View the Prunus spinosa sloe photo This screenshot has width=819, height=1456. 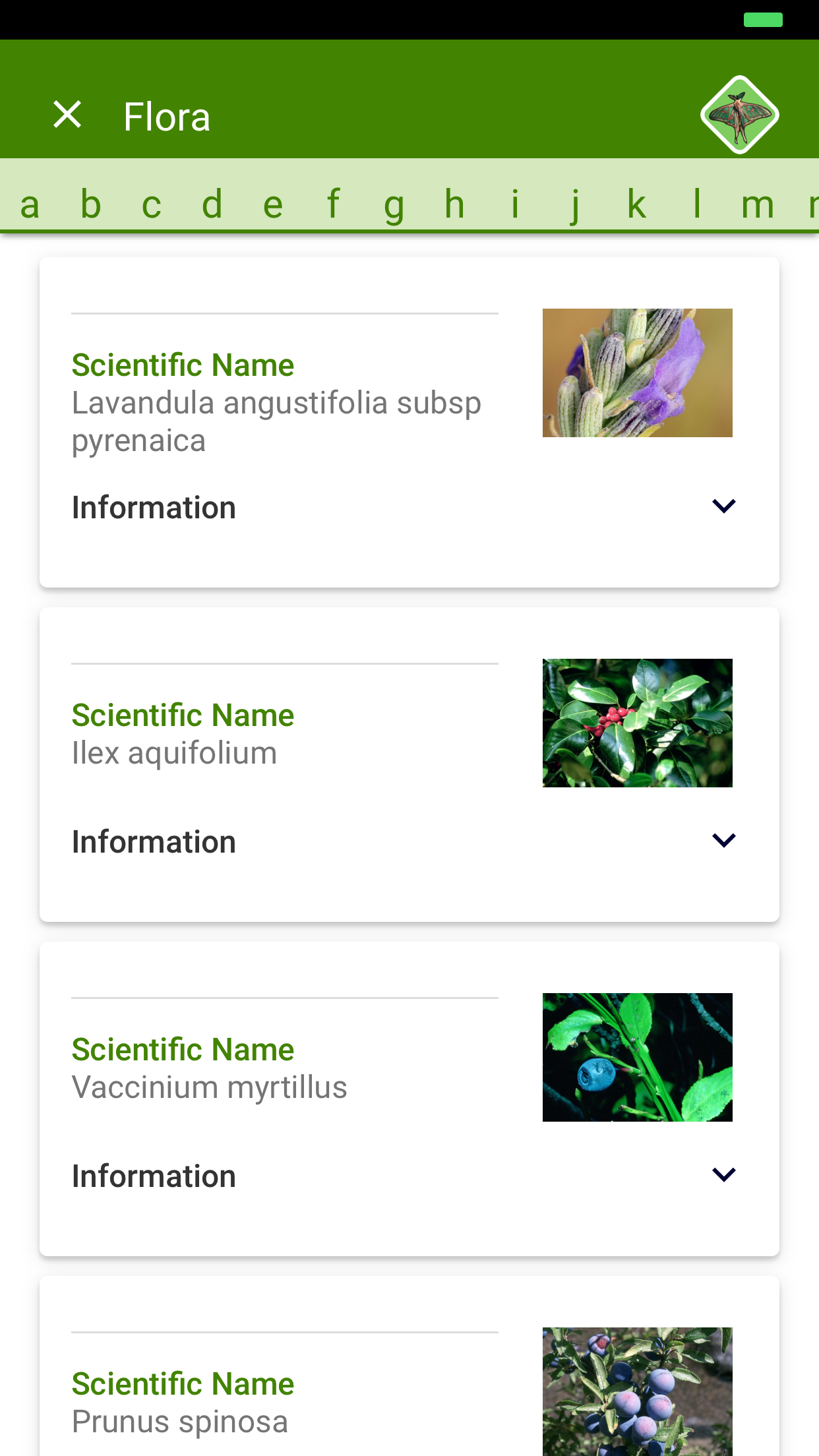tap(637, 1391)
